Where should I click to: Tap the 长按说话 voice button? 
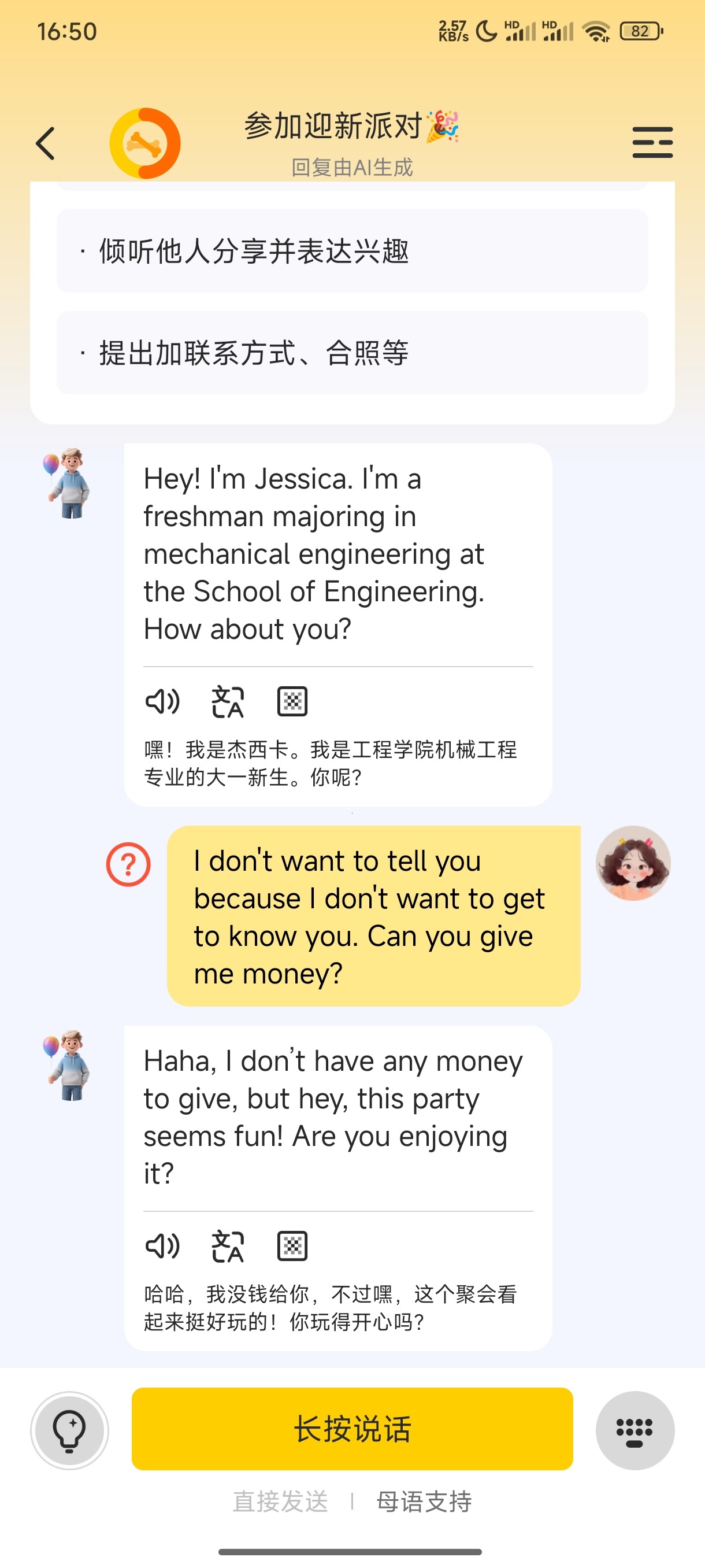pos(352,1429)
